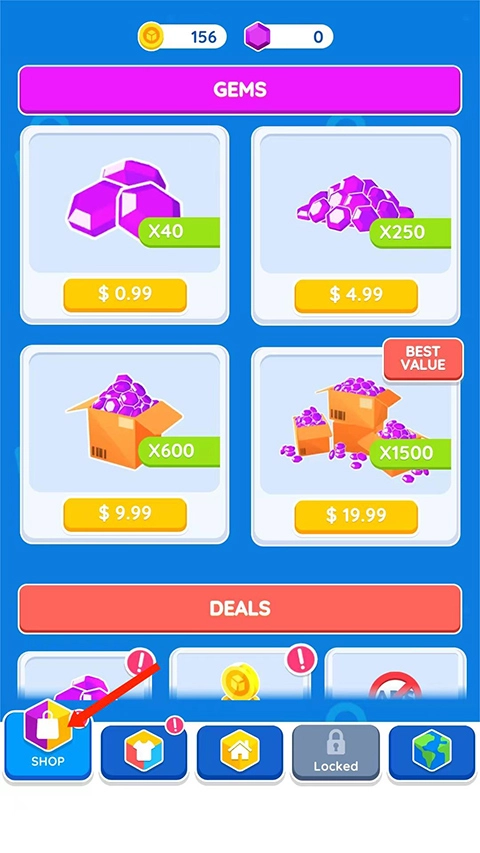Get the X1500 best value pack for $19.99
480x853 pixels.
[356, 516]
